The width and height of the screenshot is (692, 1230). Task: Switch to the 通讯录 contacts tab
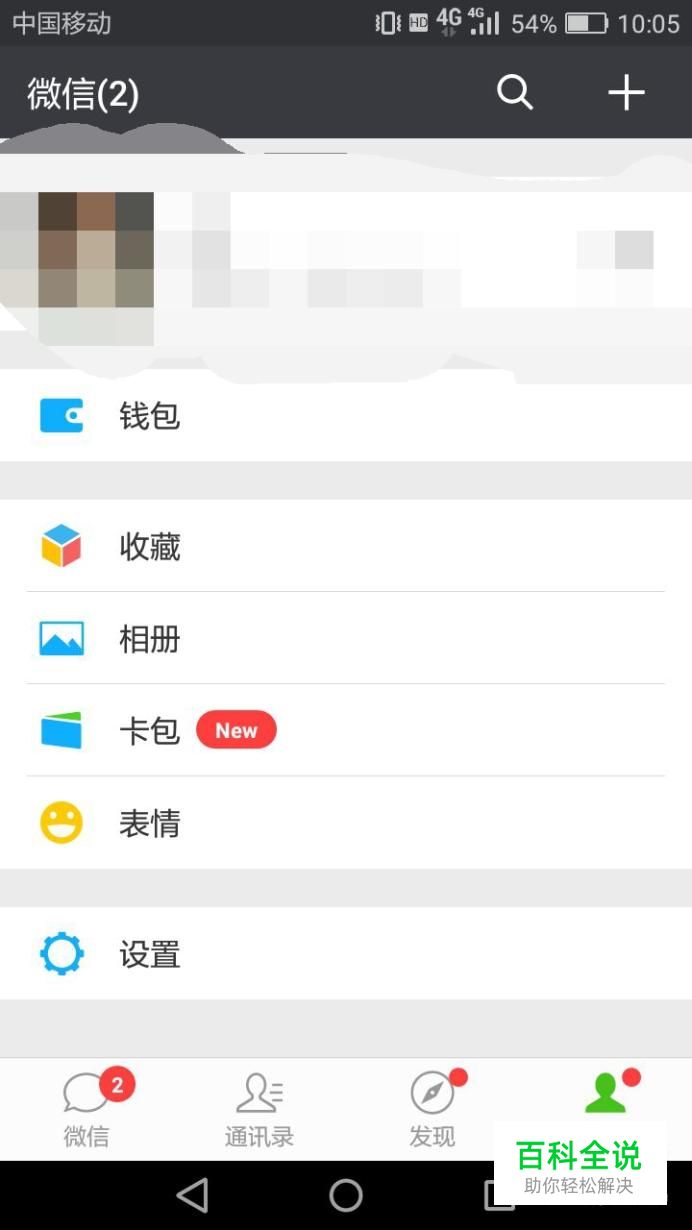[259, 1108]
